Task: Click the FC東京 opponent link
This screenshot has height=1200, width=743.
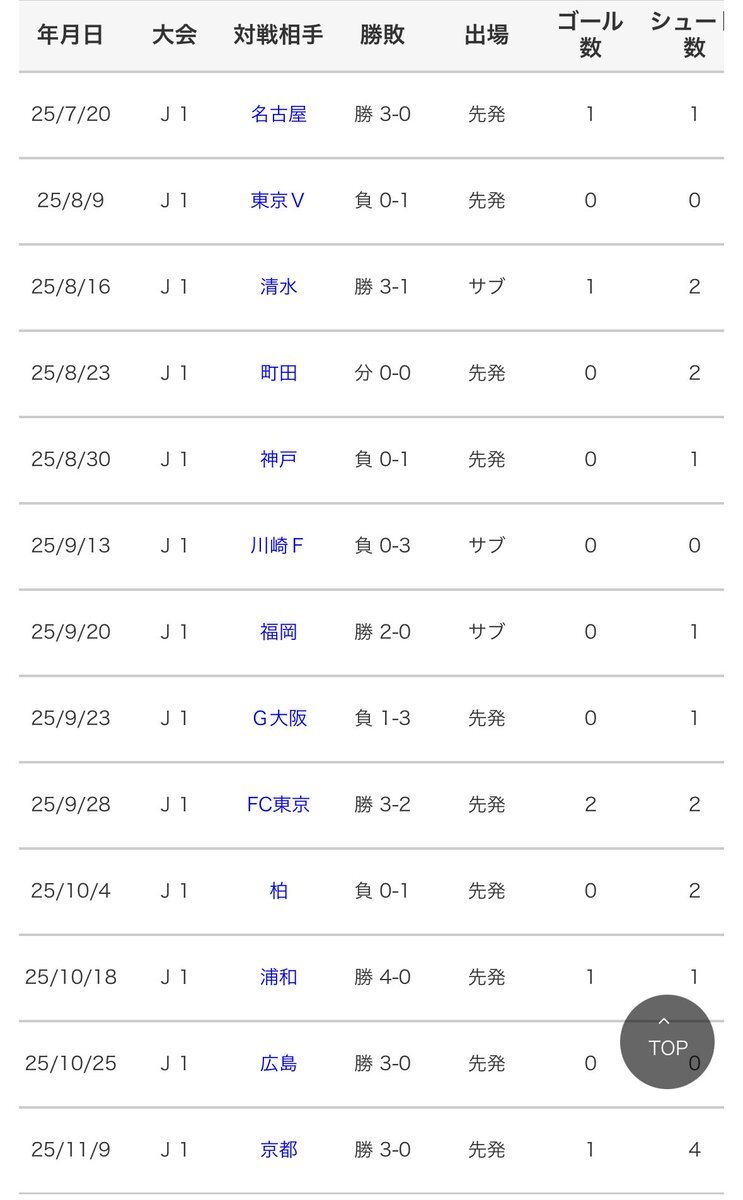Action: 278,804
